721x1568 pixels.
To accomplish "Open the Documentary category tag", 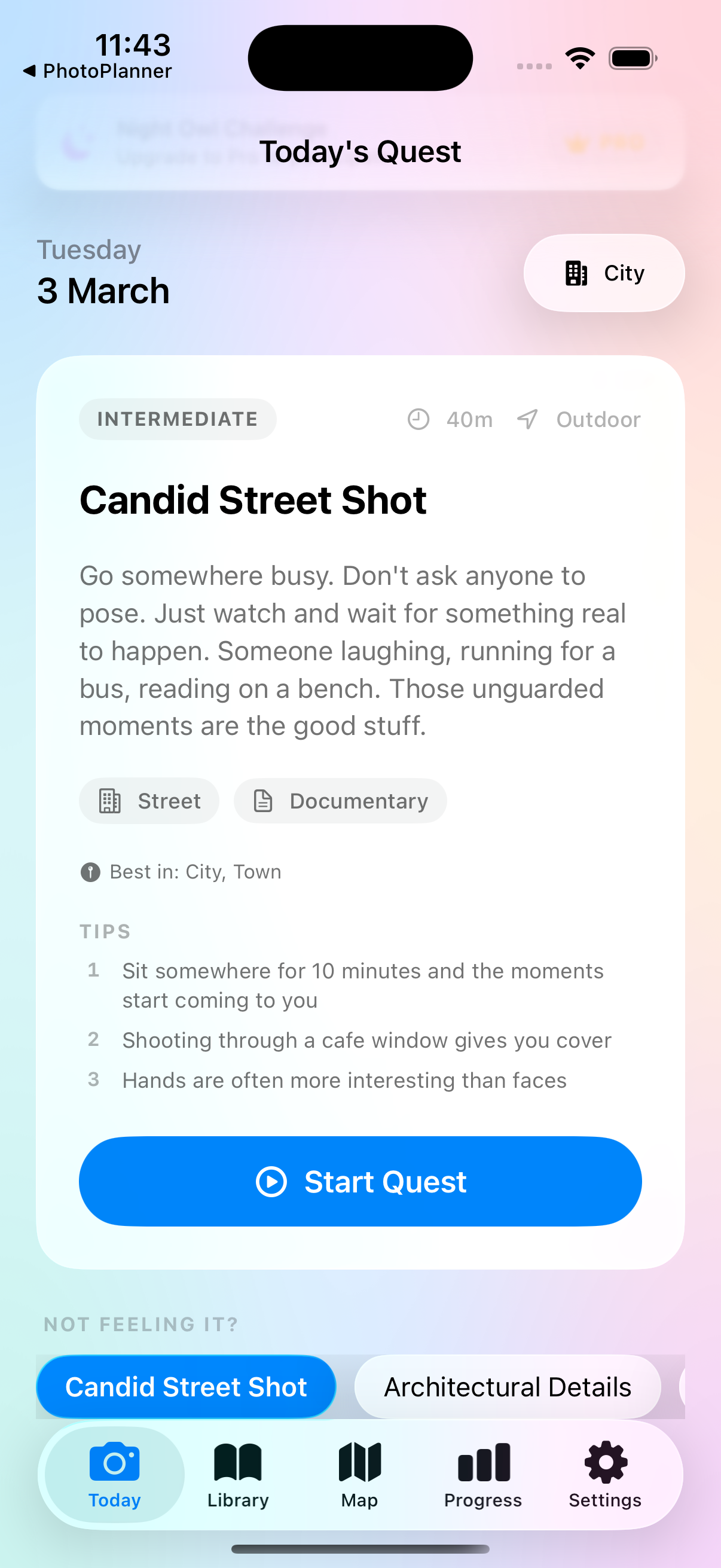I will click(x=340, y=801).
